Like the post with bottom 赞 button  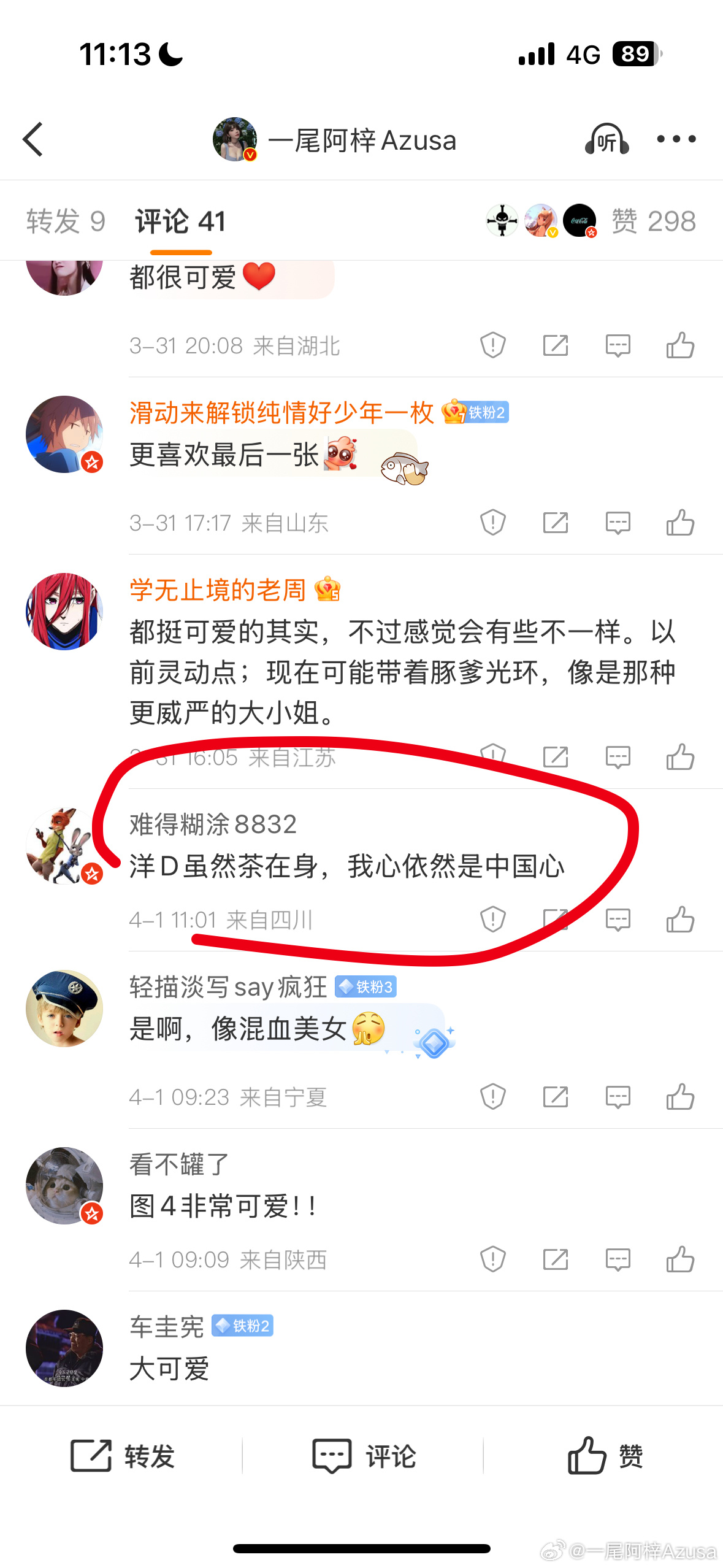click(605, 1456)
